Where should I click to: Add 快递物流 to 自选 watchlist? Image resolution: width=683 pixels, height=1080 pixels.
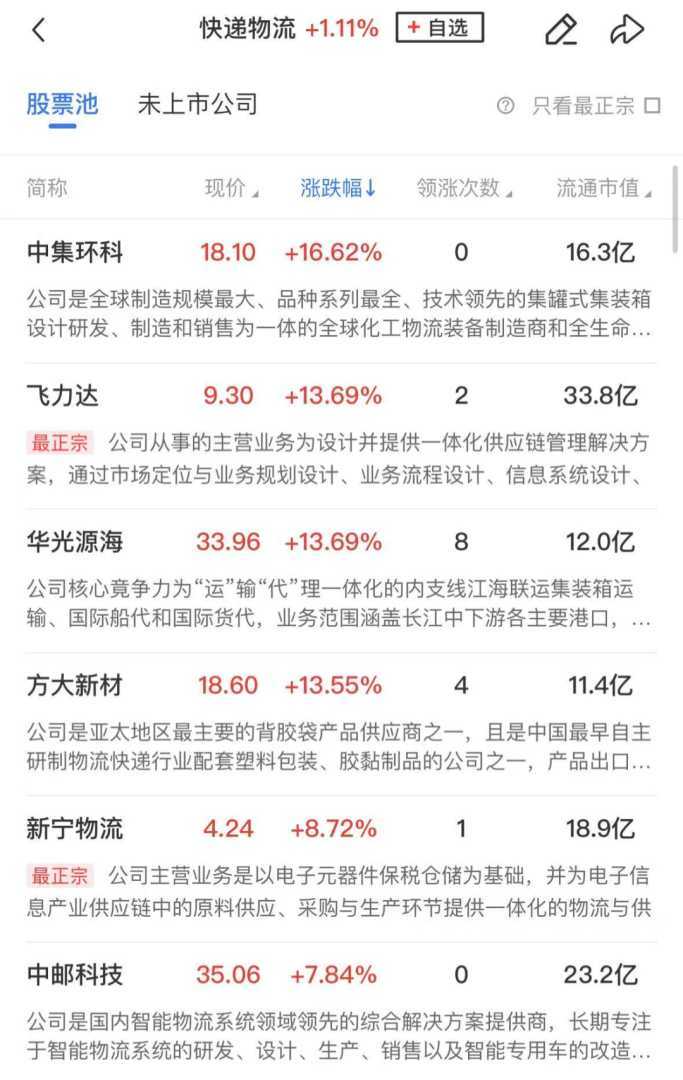click(439, 29)
